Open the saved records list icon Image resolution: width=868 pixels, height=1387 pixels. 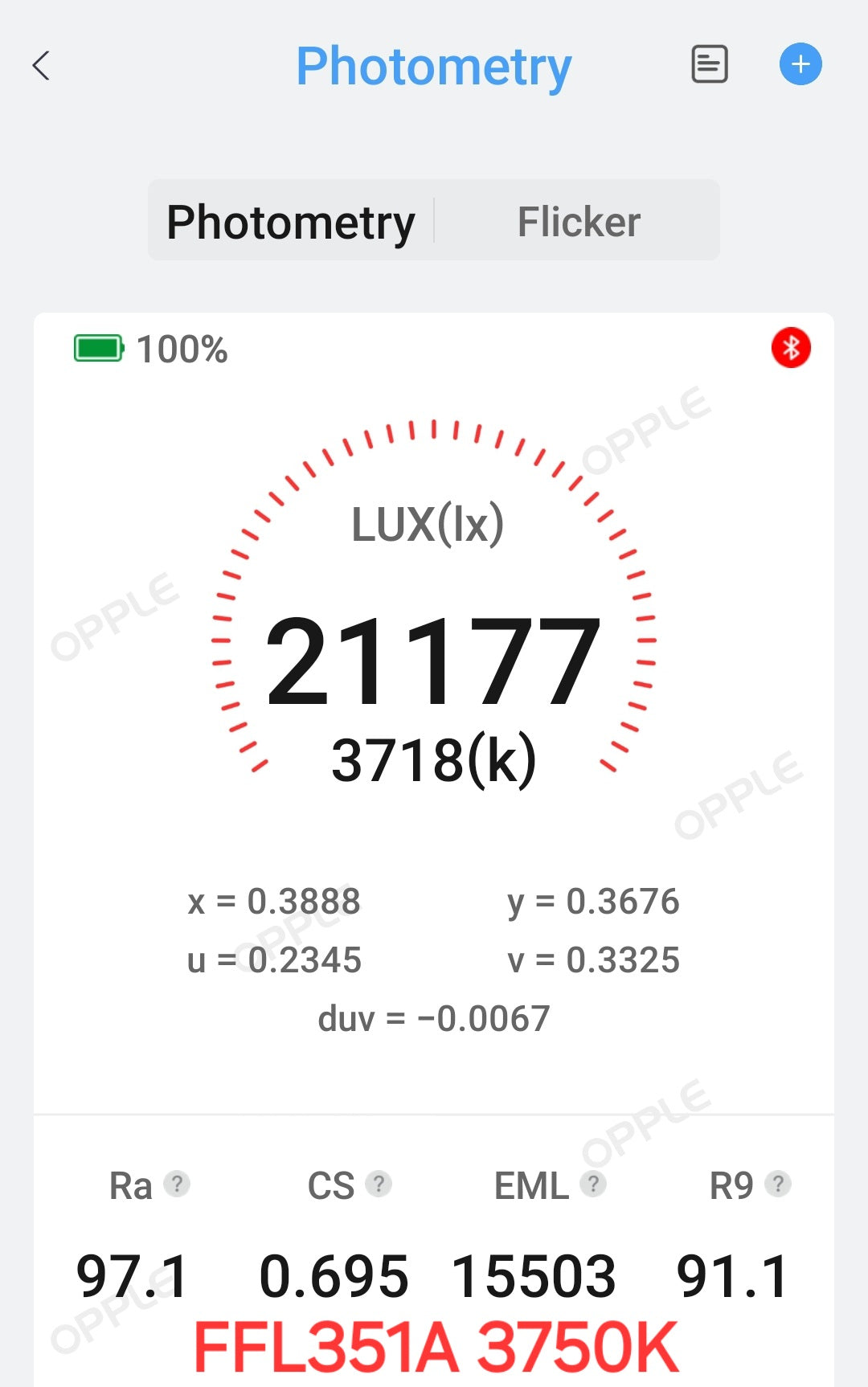[x=710, y=64]
